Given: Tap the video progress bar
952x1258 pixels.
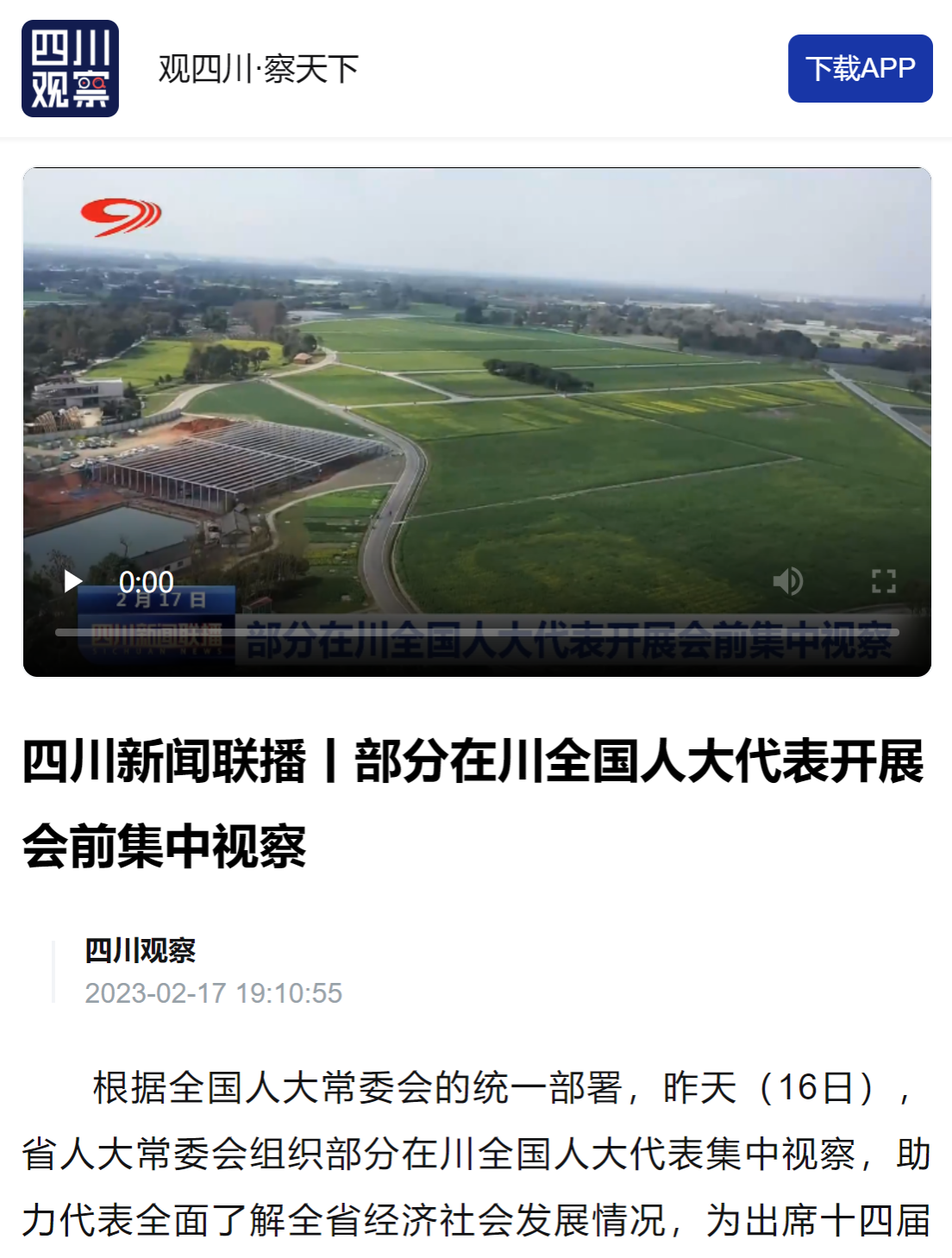Looking at the screenshot, I should (476, 632).
